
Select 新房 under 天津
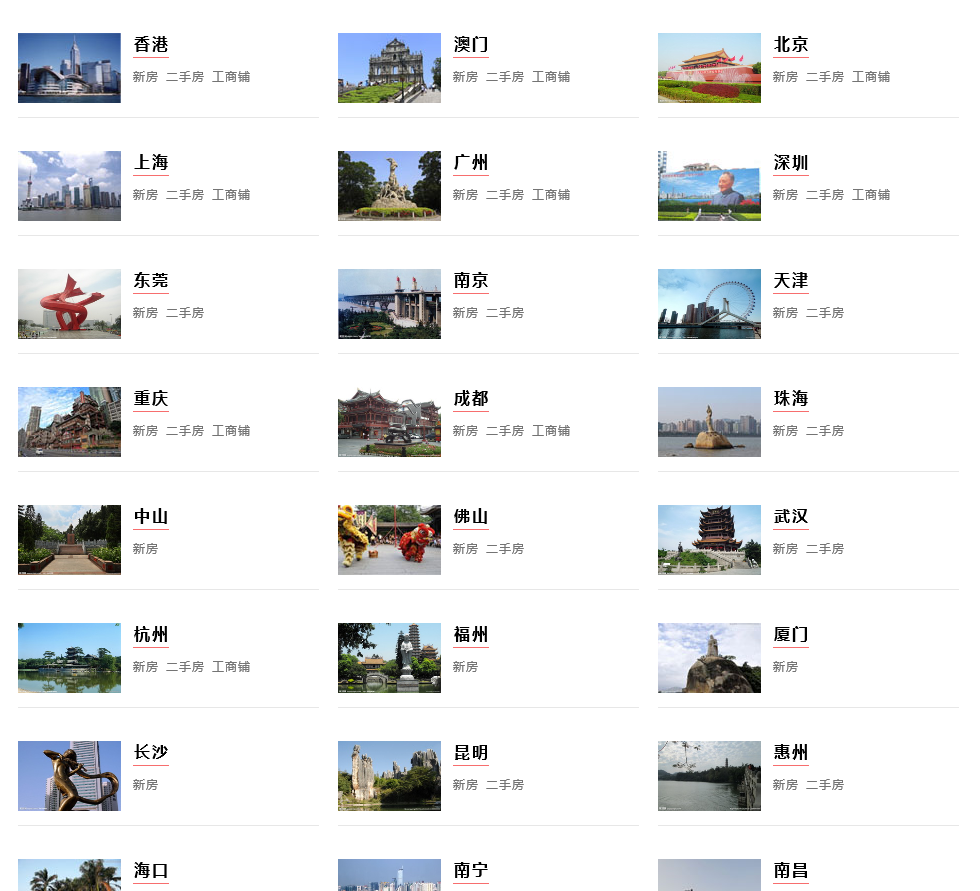point(785,313)
